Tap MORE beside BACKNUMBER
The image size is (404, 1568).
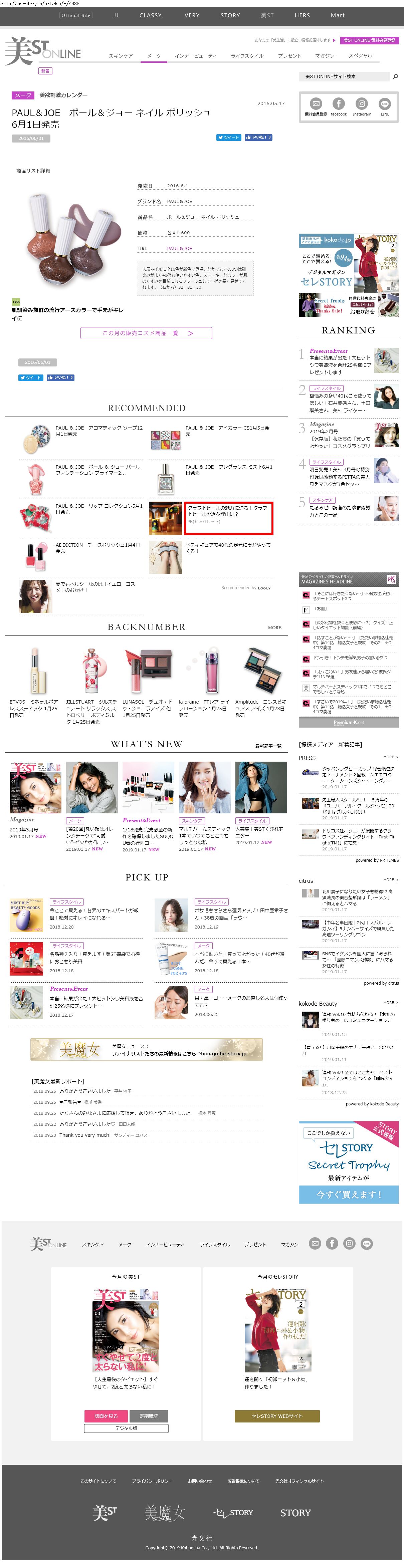pos(274,627)
